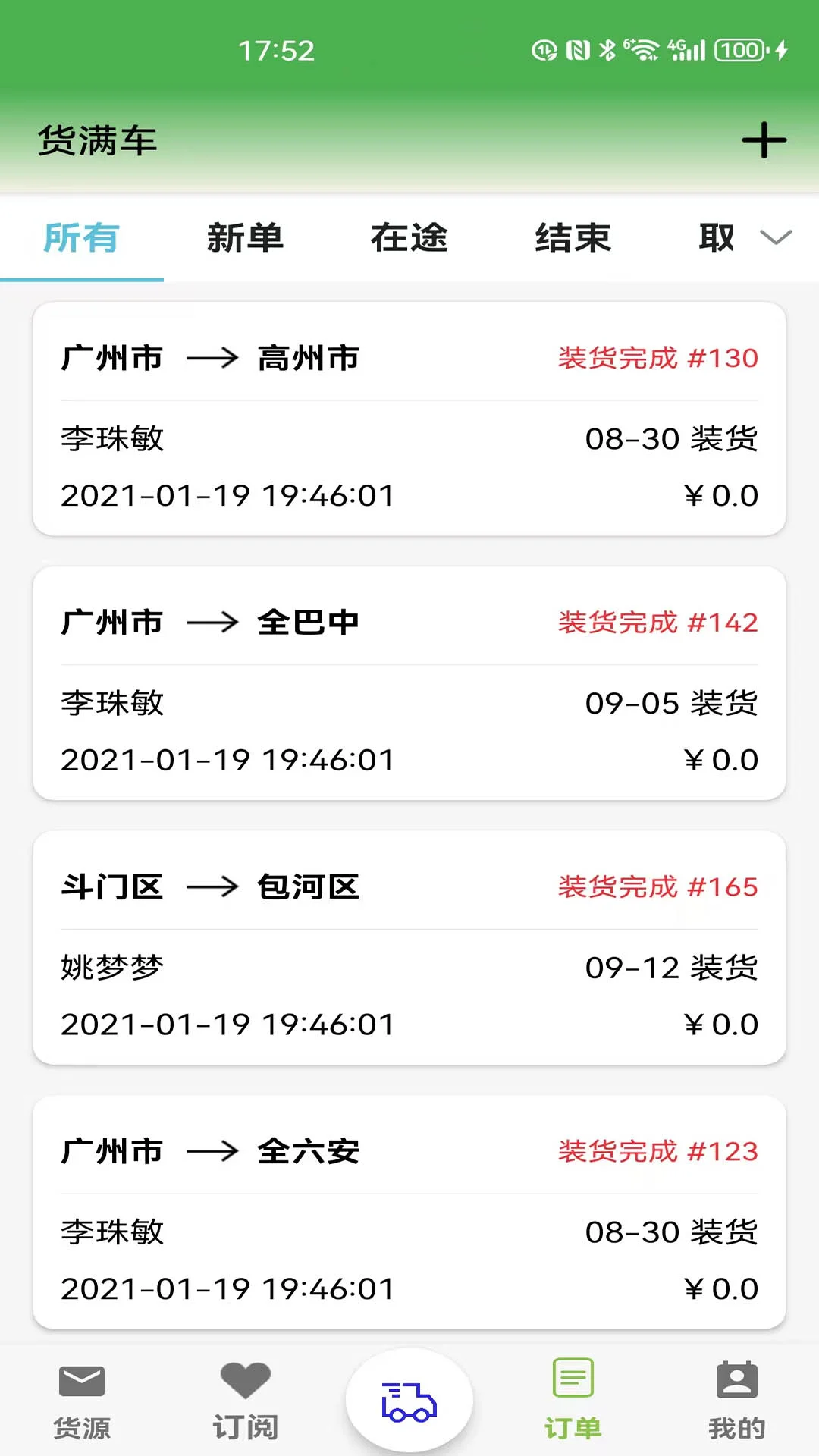819x1456 pixels.
Task: Open the order card for #123
Action: coord(409,1213)
